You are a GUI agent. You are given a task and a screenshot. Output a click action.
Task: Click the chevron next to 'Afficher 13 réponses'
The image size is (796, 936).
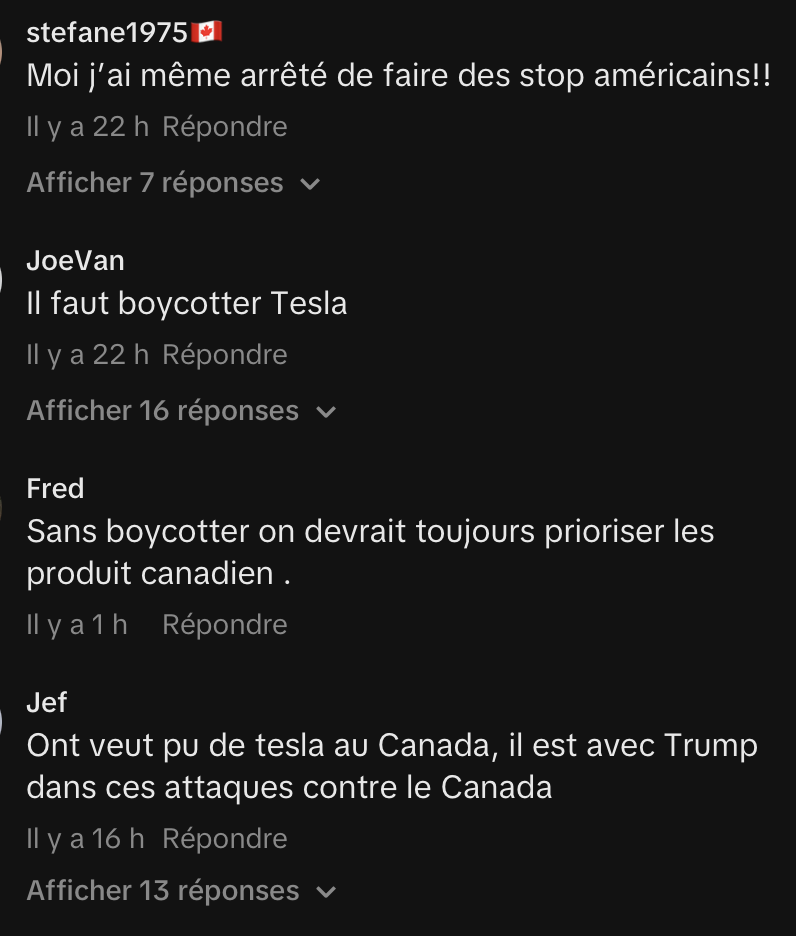324,891
